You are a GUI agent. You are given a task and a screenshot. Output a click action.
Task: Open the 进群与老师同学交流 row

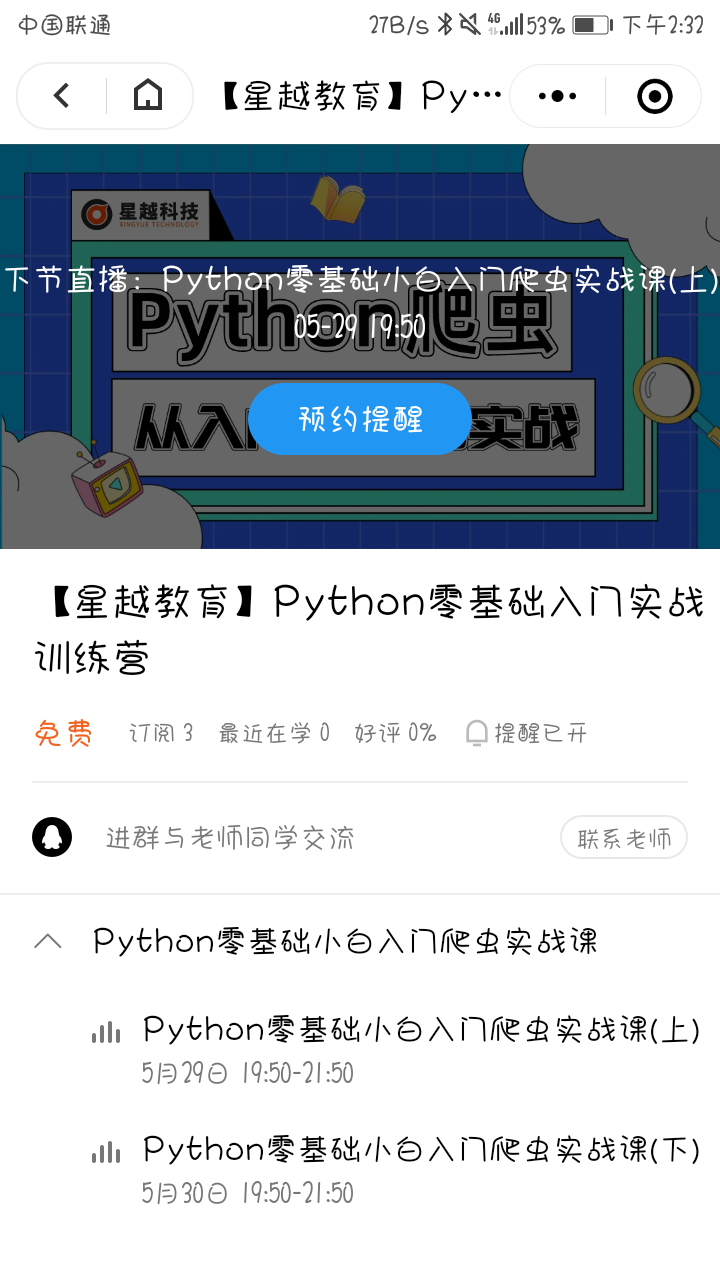click(x=230, y=837)
